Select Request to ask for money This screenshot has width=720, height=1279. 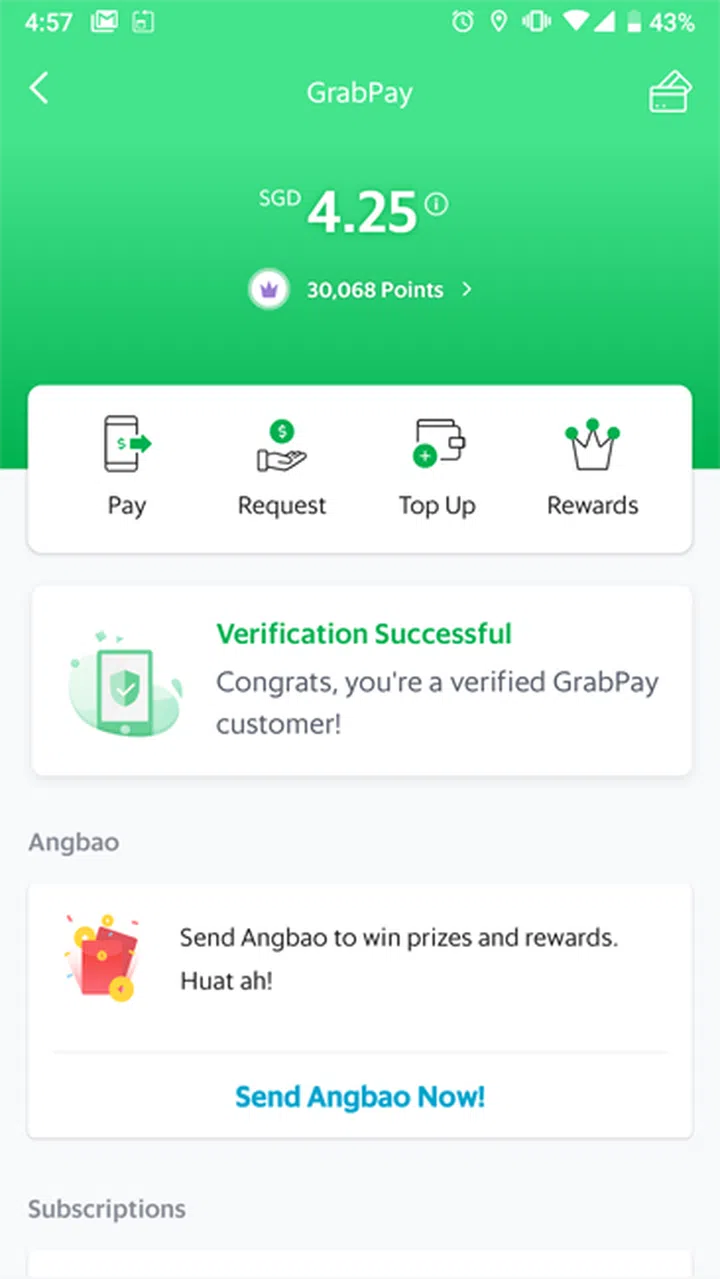point(282,467)
